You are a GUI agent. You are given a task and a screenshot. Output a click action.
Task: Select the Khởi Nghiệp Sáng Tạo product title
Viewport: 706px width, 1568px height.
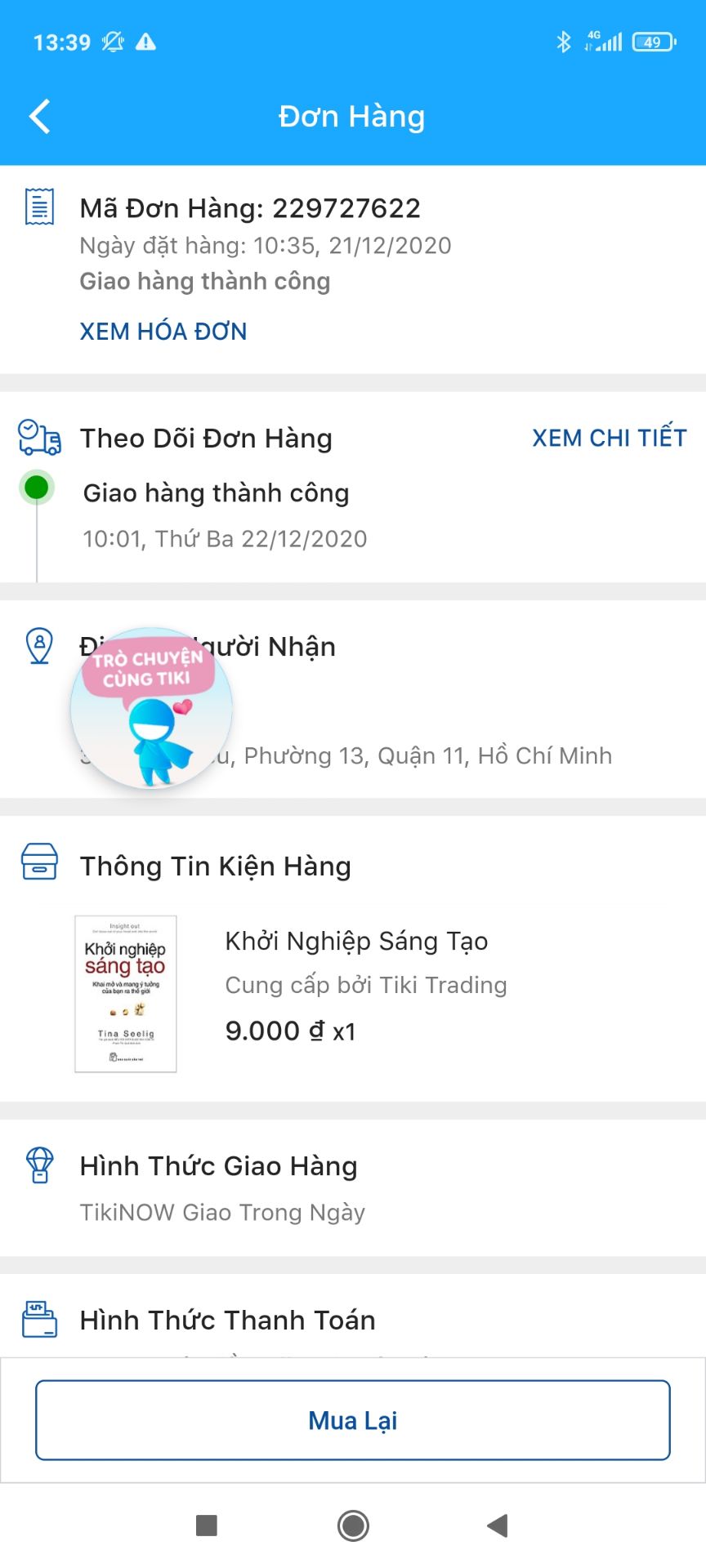click(357, 941)
